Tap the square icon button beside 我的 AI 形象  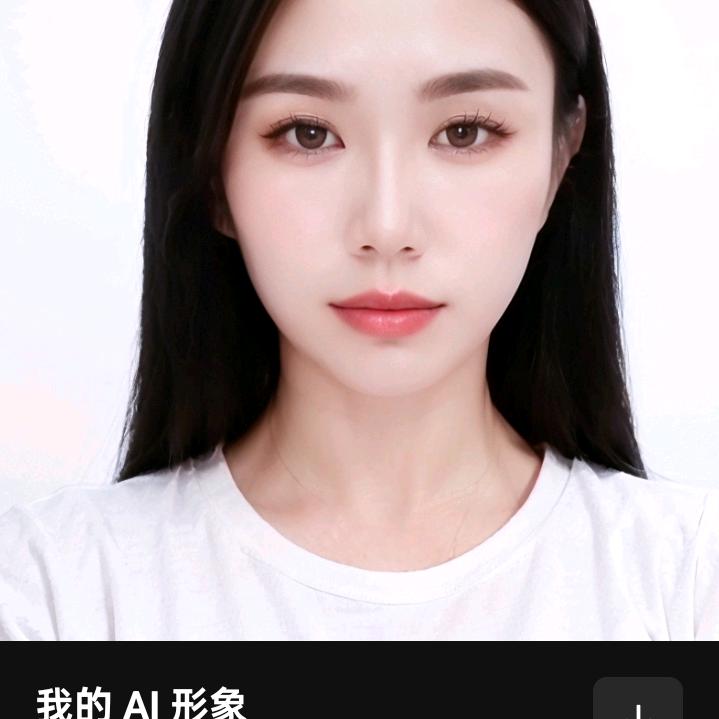(x=637, y=701)
